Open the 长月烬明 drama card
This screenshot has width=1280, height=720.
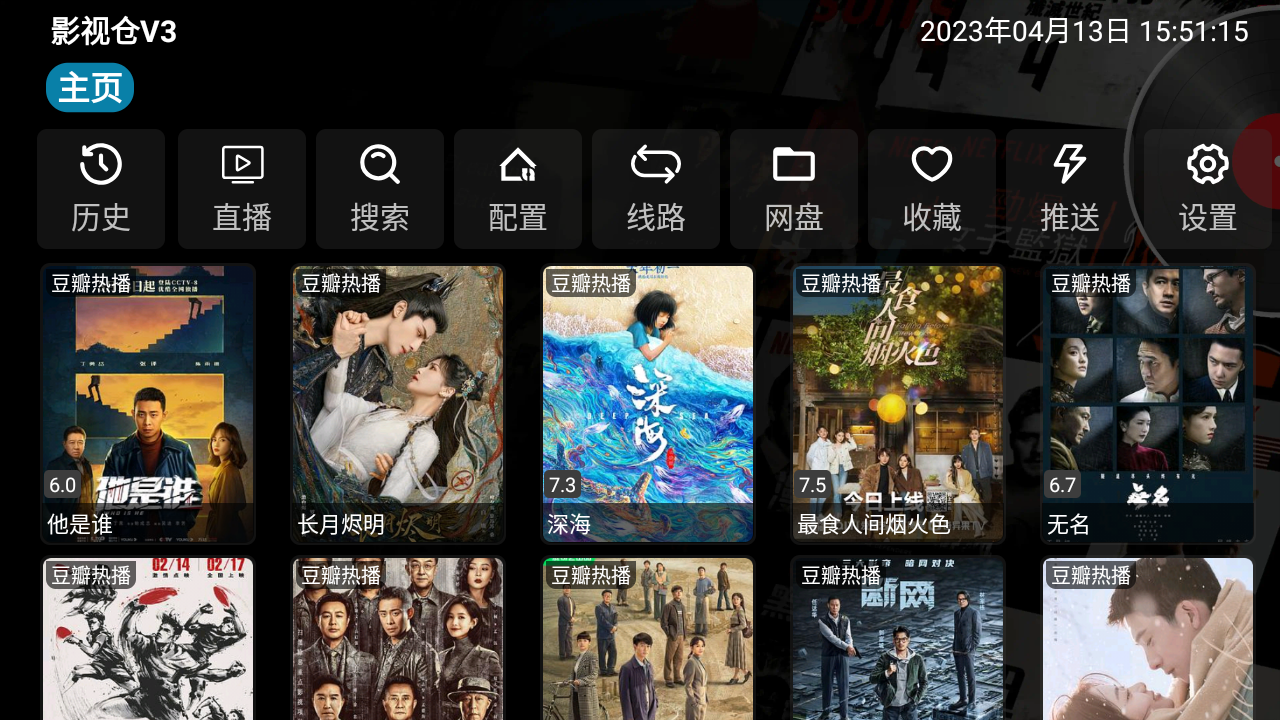398,404
